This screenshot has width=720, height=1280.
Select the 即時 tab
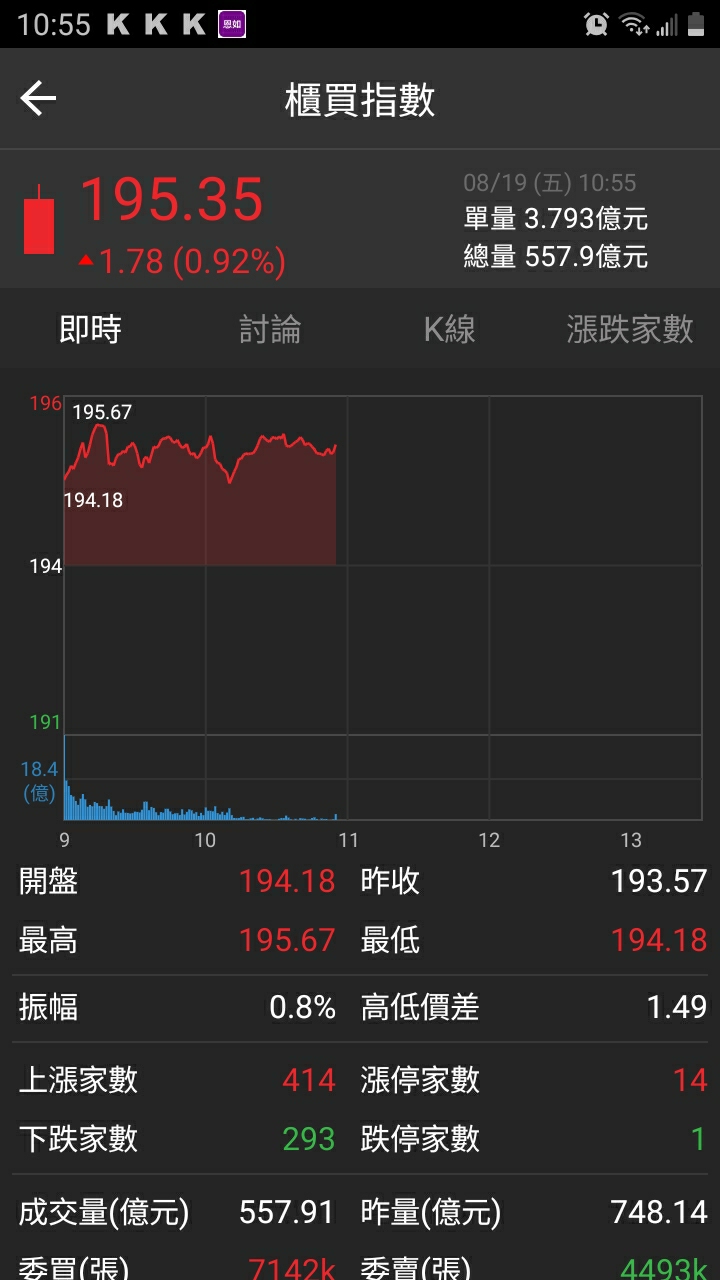(90, 329)
